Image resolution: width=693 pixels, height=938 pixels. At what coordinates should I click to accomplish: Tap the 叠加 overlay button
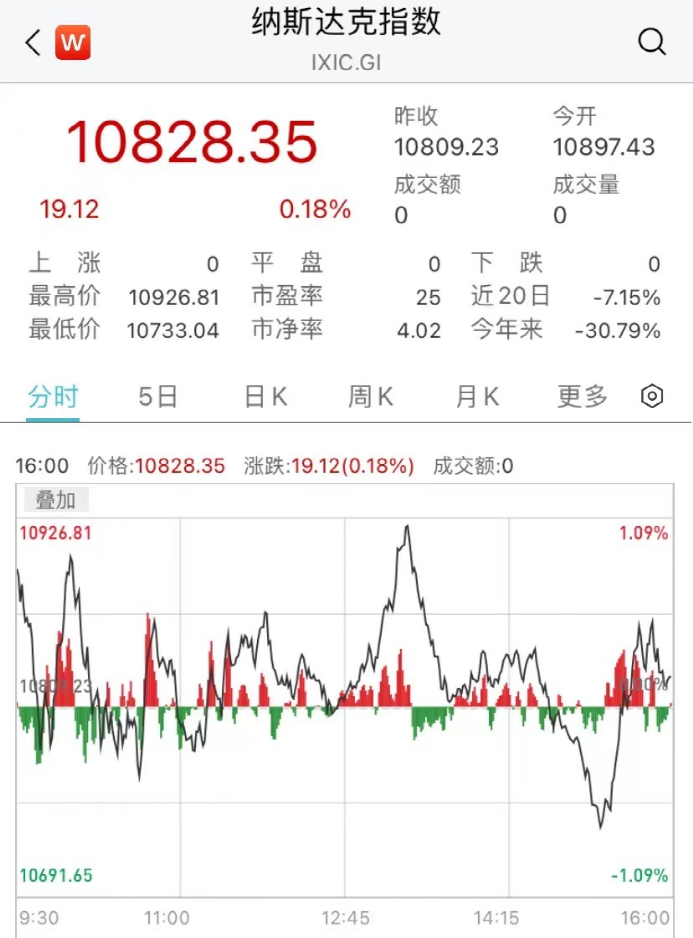click(56, 500)
